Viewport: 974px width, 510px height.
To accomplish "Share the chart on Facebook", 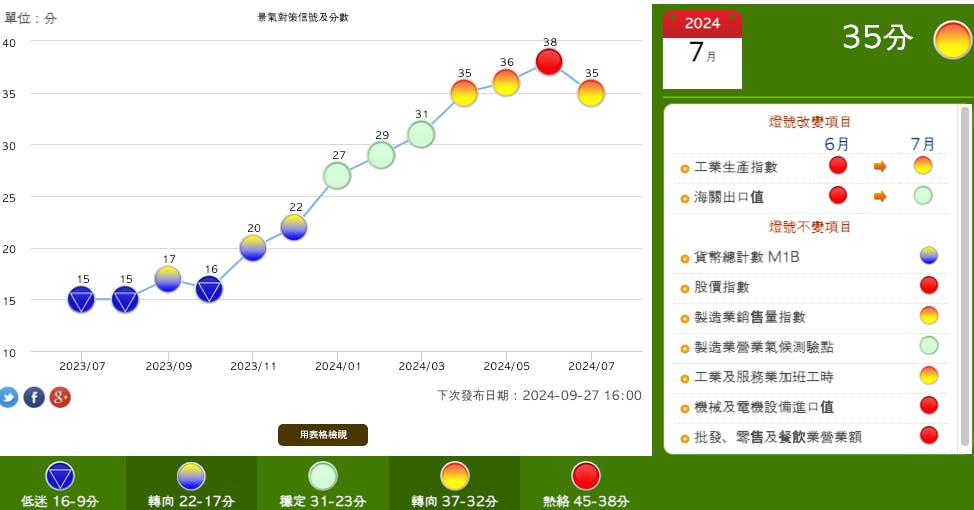I will coord(34,397).
